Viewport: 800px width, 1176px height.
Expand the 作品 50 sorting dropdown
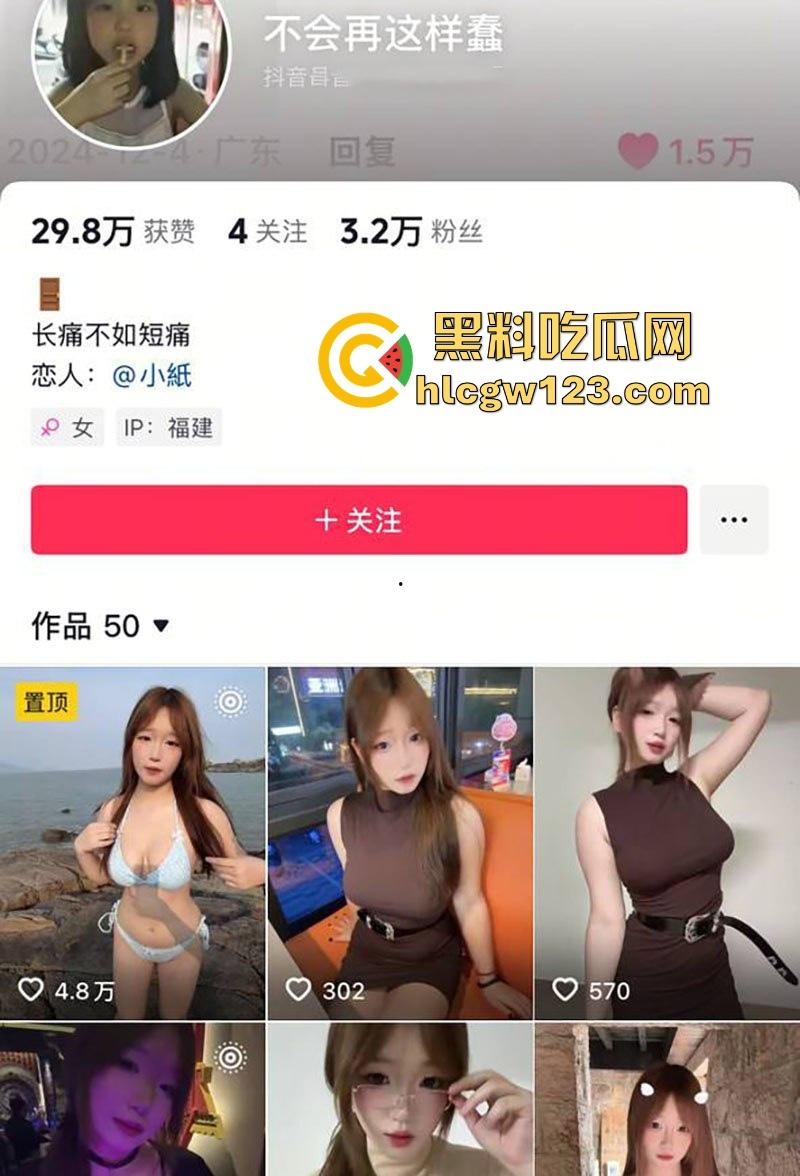(x=160, y=627)
